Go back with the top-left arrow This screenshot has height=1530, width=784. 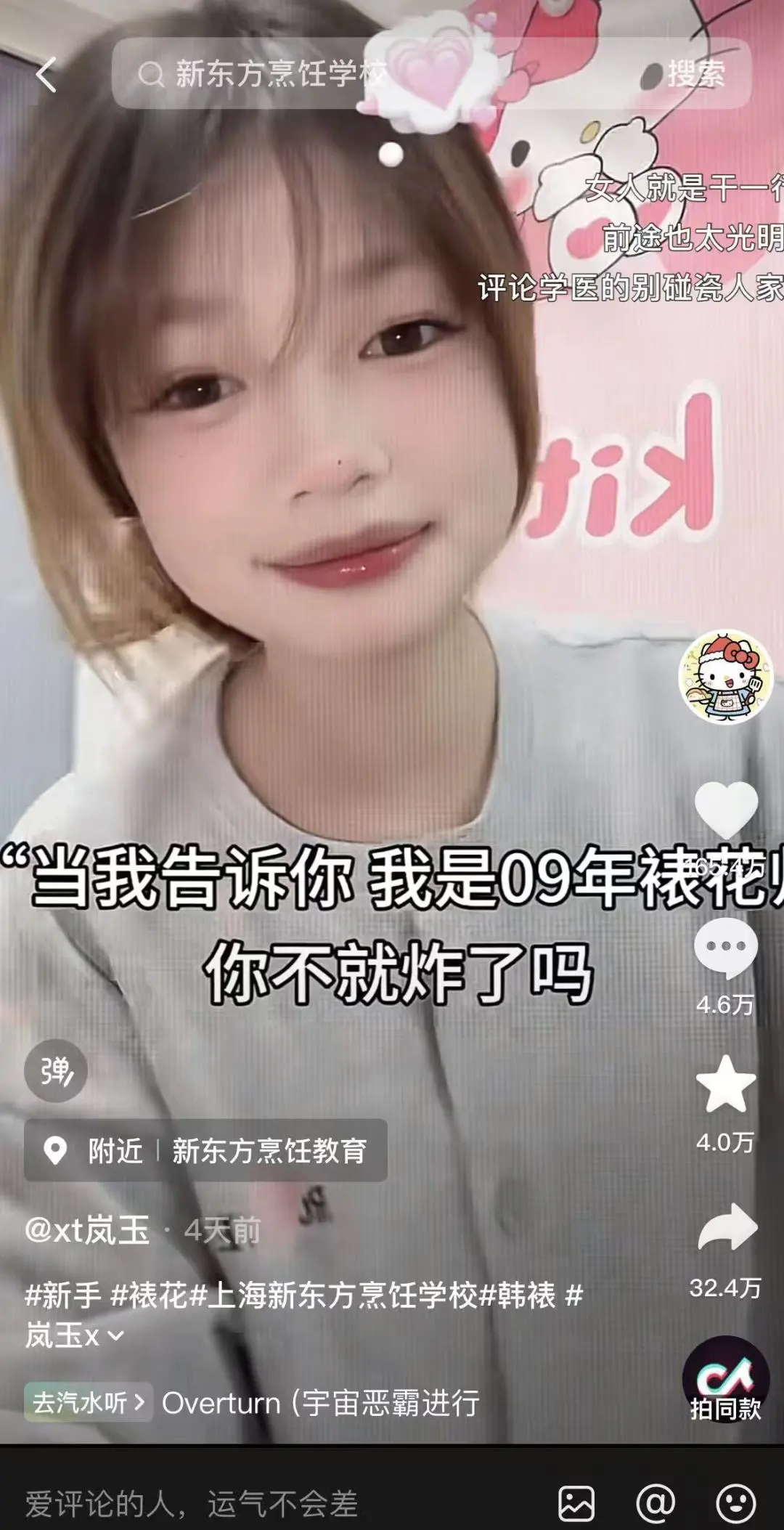(x=46, y=75)
